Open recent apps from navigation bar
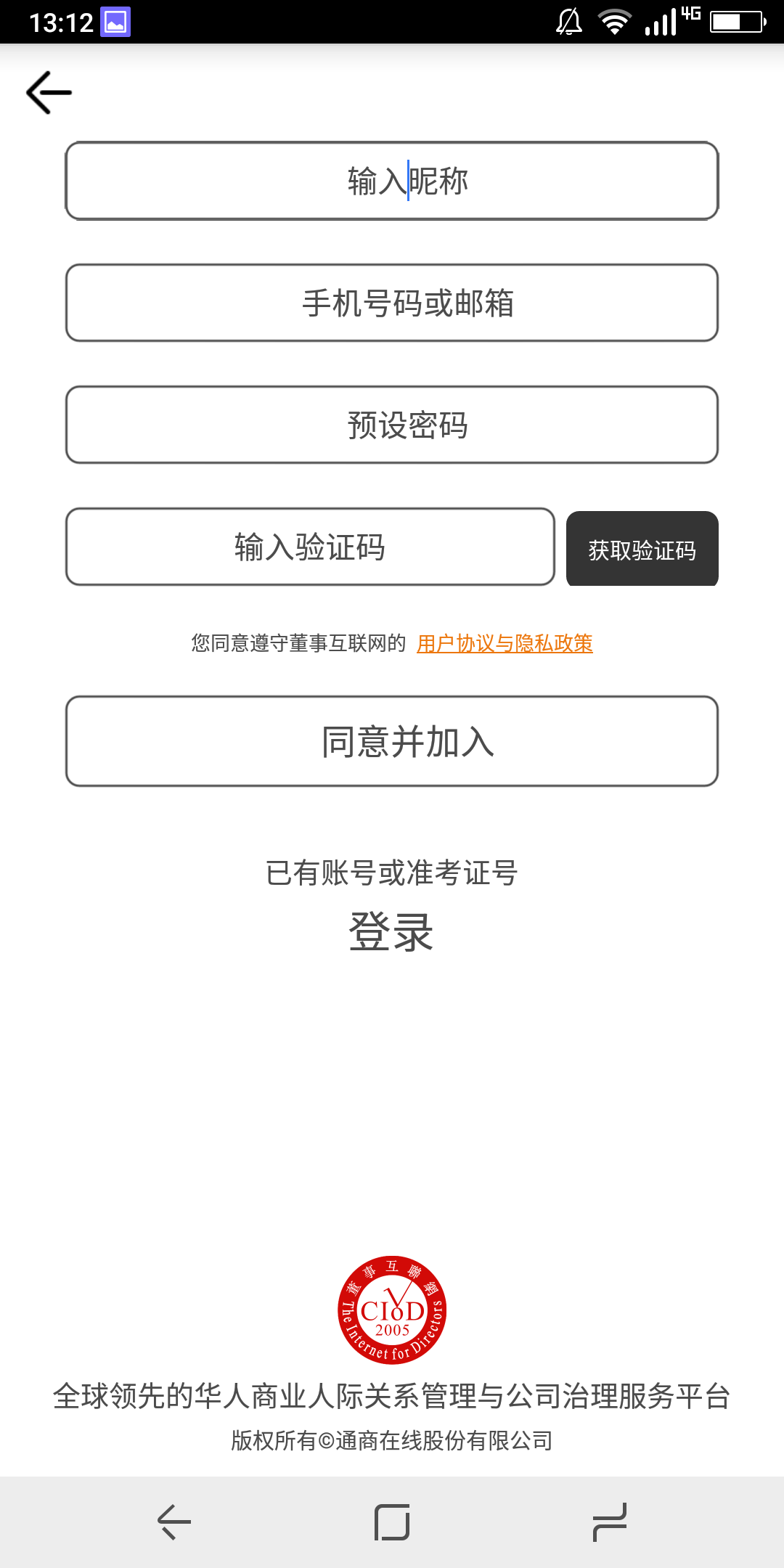 (x=610, y=1522)
